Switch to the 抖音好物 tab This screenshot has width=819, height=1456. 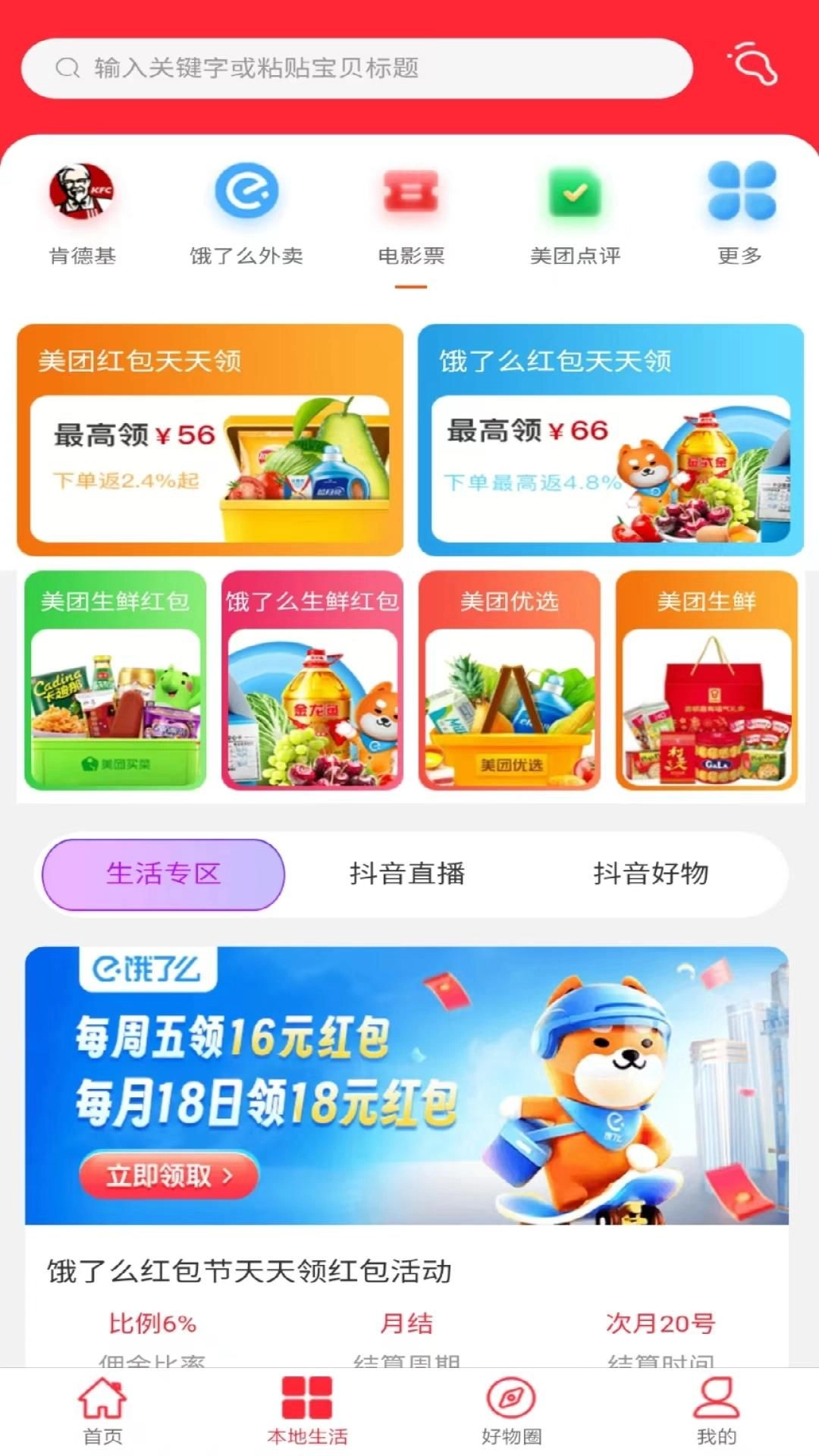[x=651, y=874]
